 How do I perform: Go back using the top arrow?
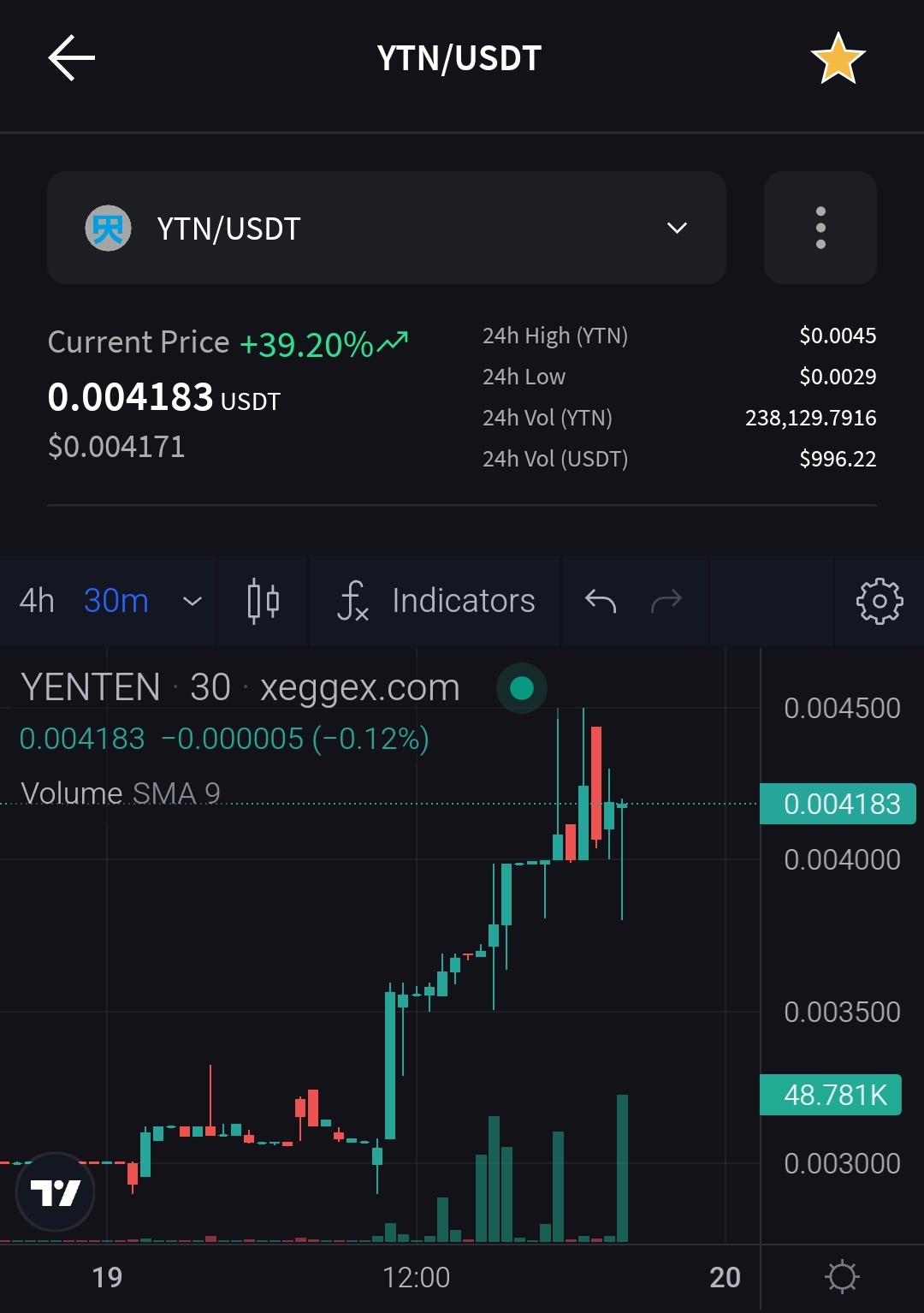[72, 58]
